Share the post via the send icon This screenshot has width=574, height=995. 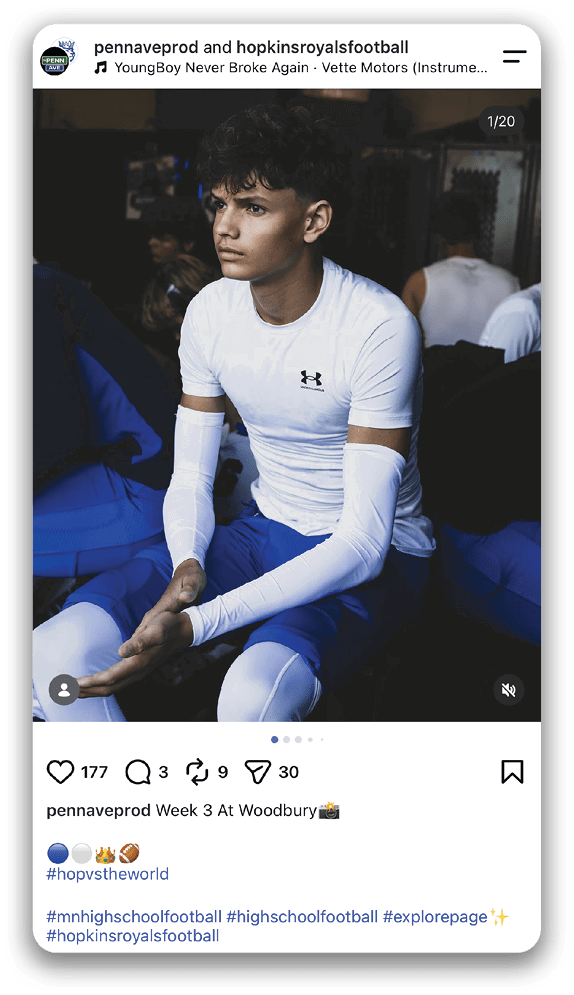pos(258,772)
